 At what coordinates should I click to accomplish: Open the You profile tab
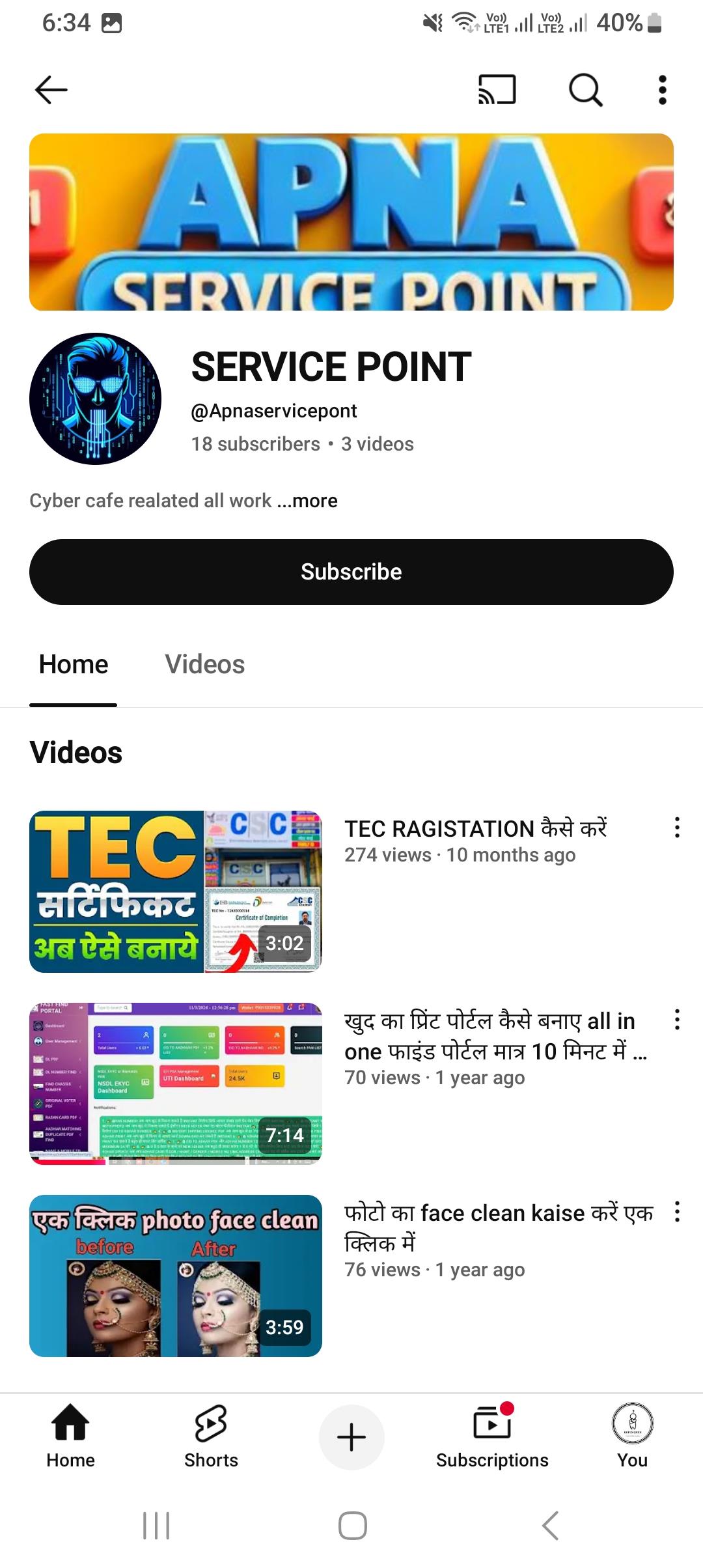point(633,1437)
